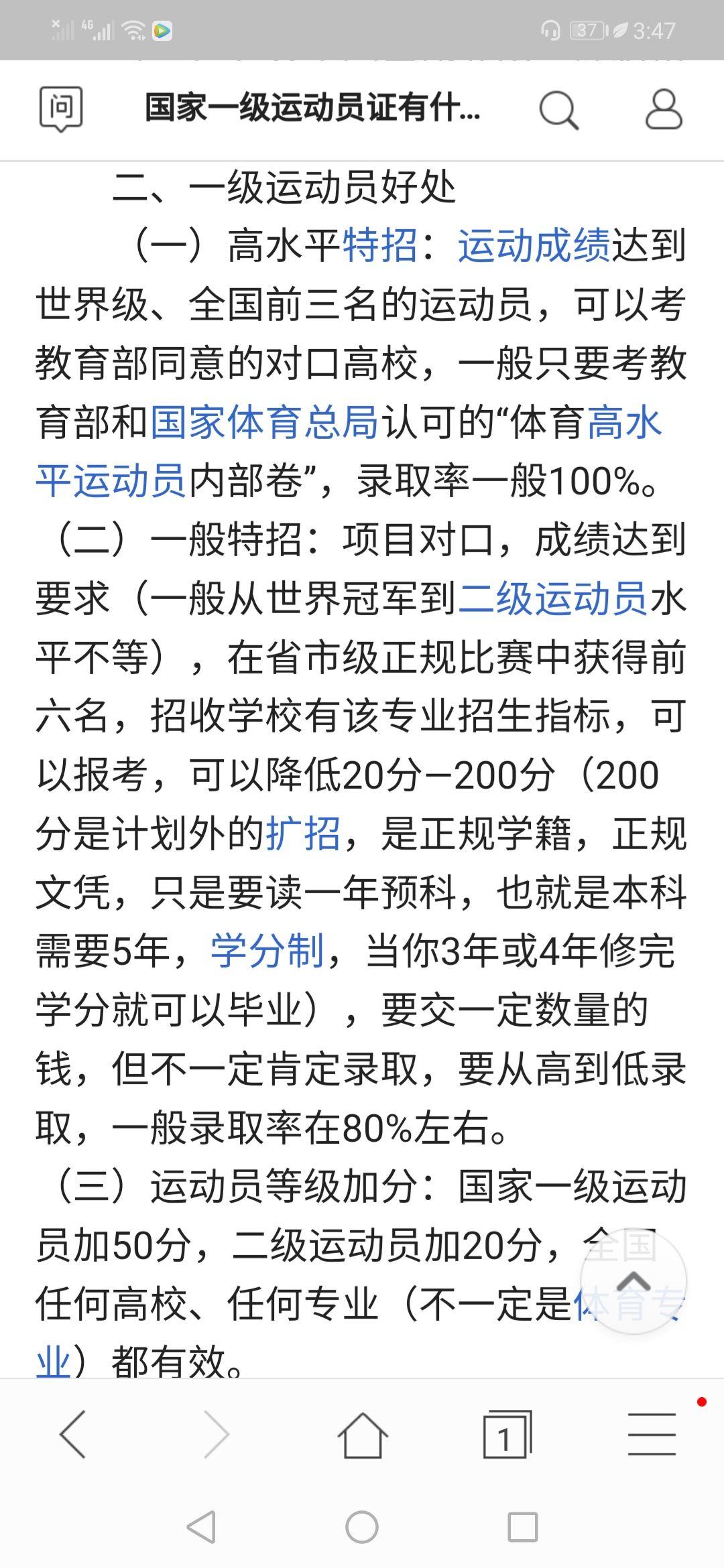Tap the floating back-to-top button

coord(633,1281)
